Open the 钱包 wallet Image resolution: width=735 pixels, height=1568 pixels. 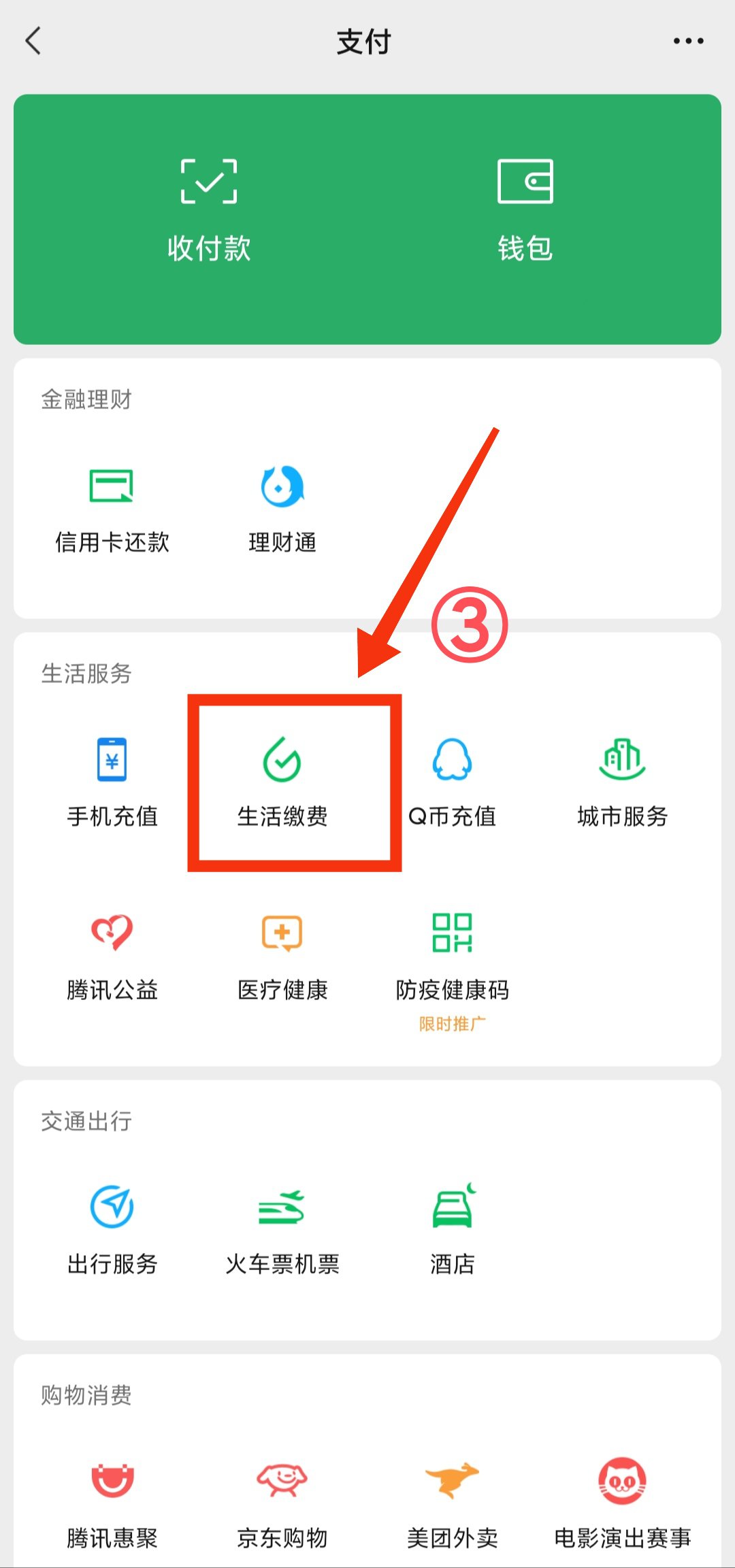pyautogui.click(x=525, y=211)
